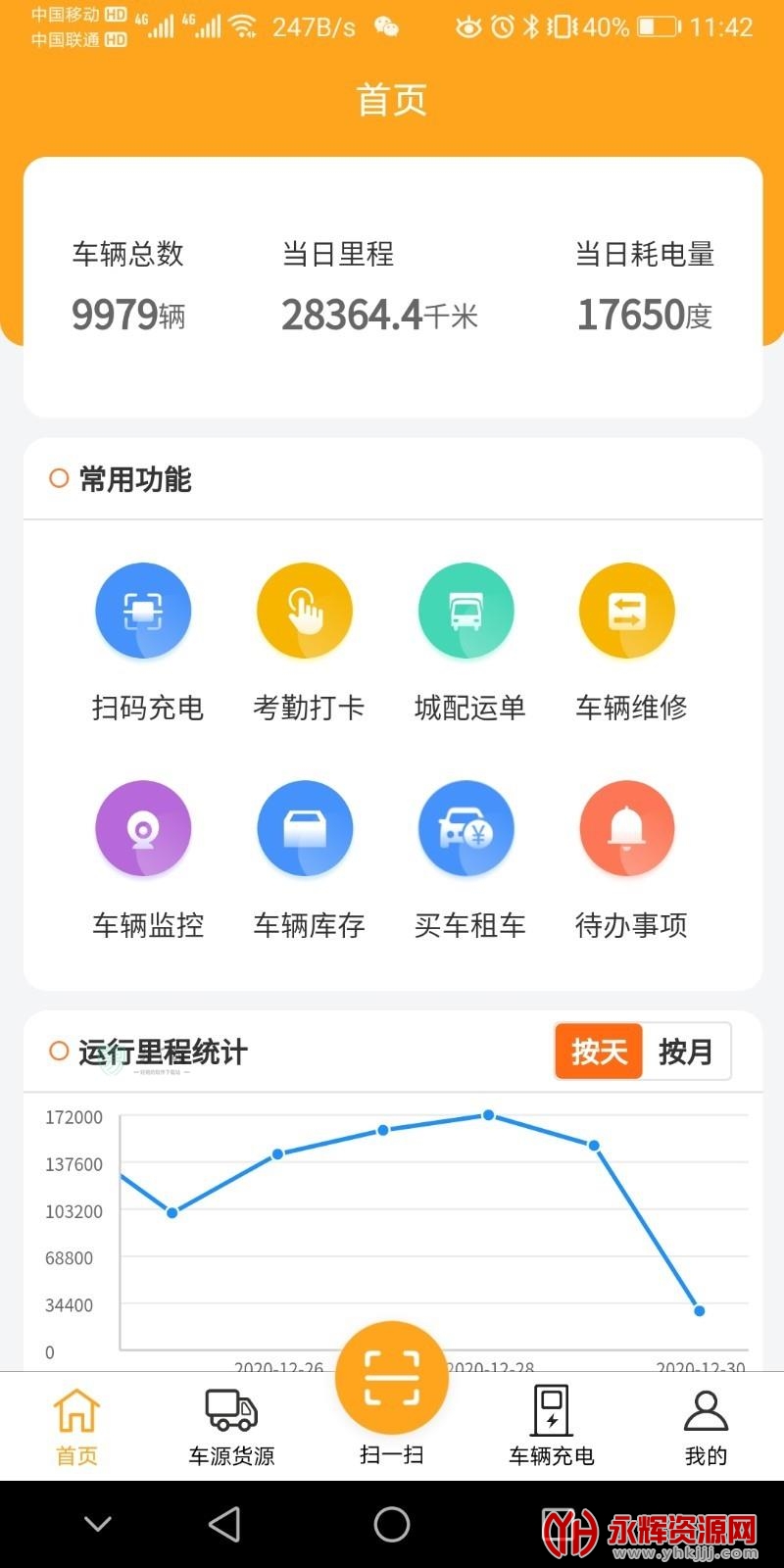This screenshot has height=1568, width=784.
Task: Switch mileage chart to 按月 view
Action: click(686, 1052)
